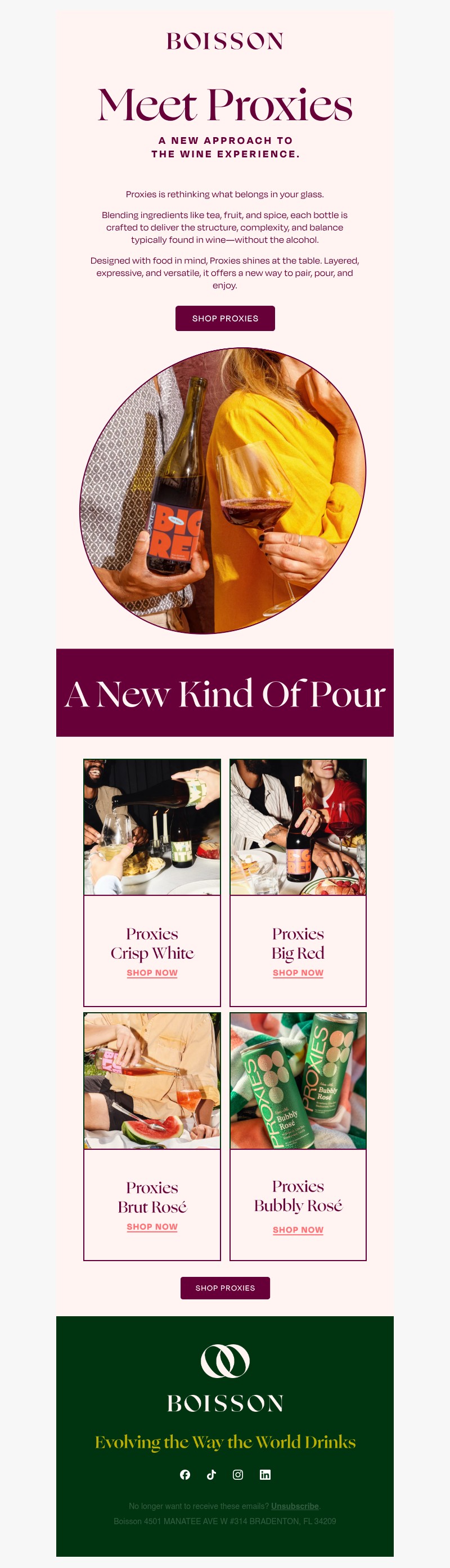
Task: Open the Bubbly Rosé cans photo
Action: [298, 1080]
